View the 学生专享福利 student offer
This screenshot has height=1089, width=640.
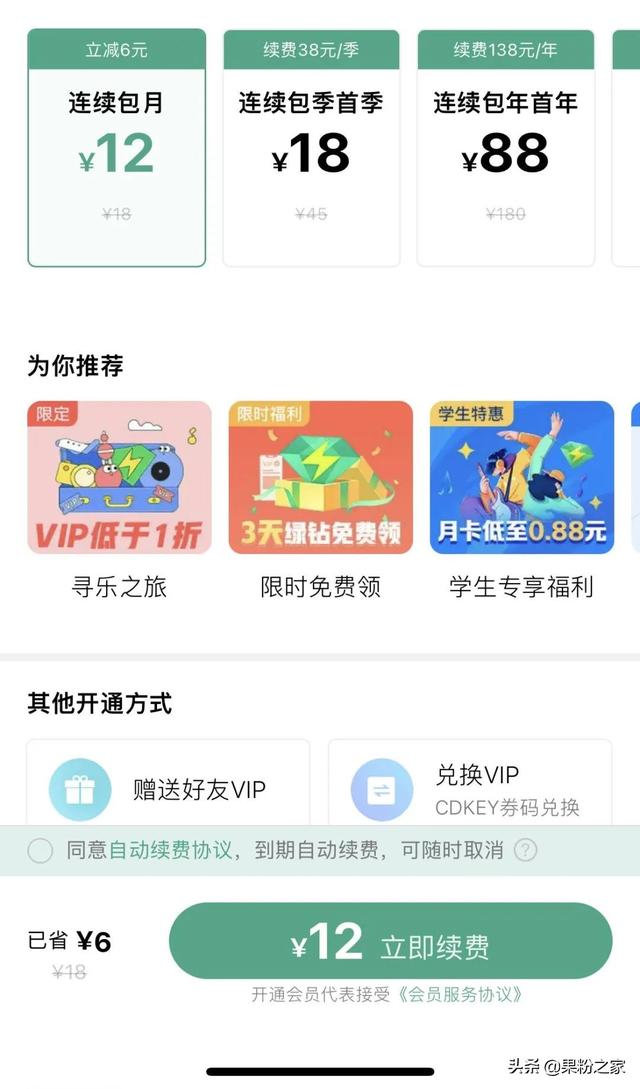(522, 478)
